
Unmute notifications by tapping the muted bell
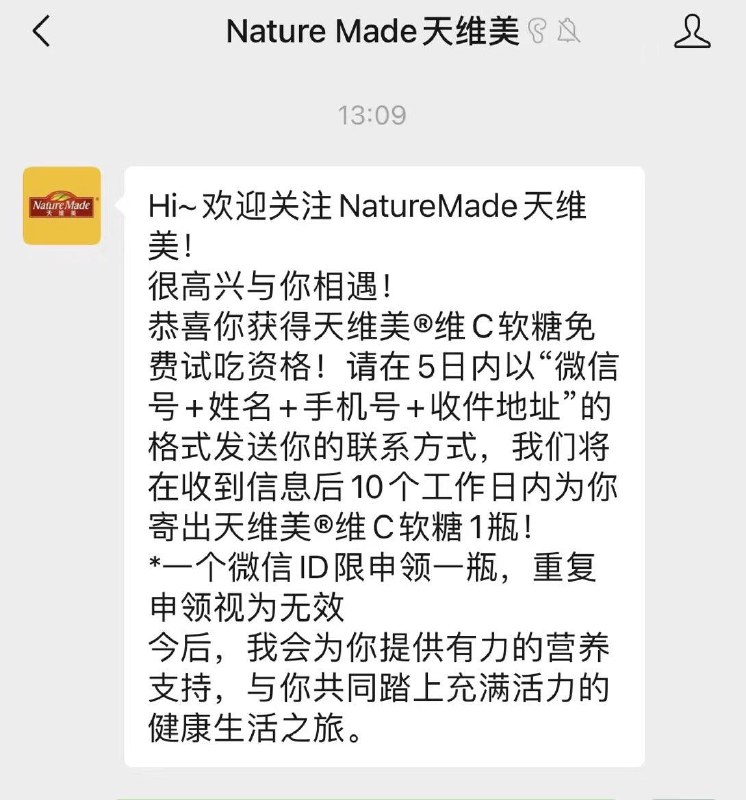(x=569, y=30)
